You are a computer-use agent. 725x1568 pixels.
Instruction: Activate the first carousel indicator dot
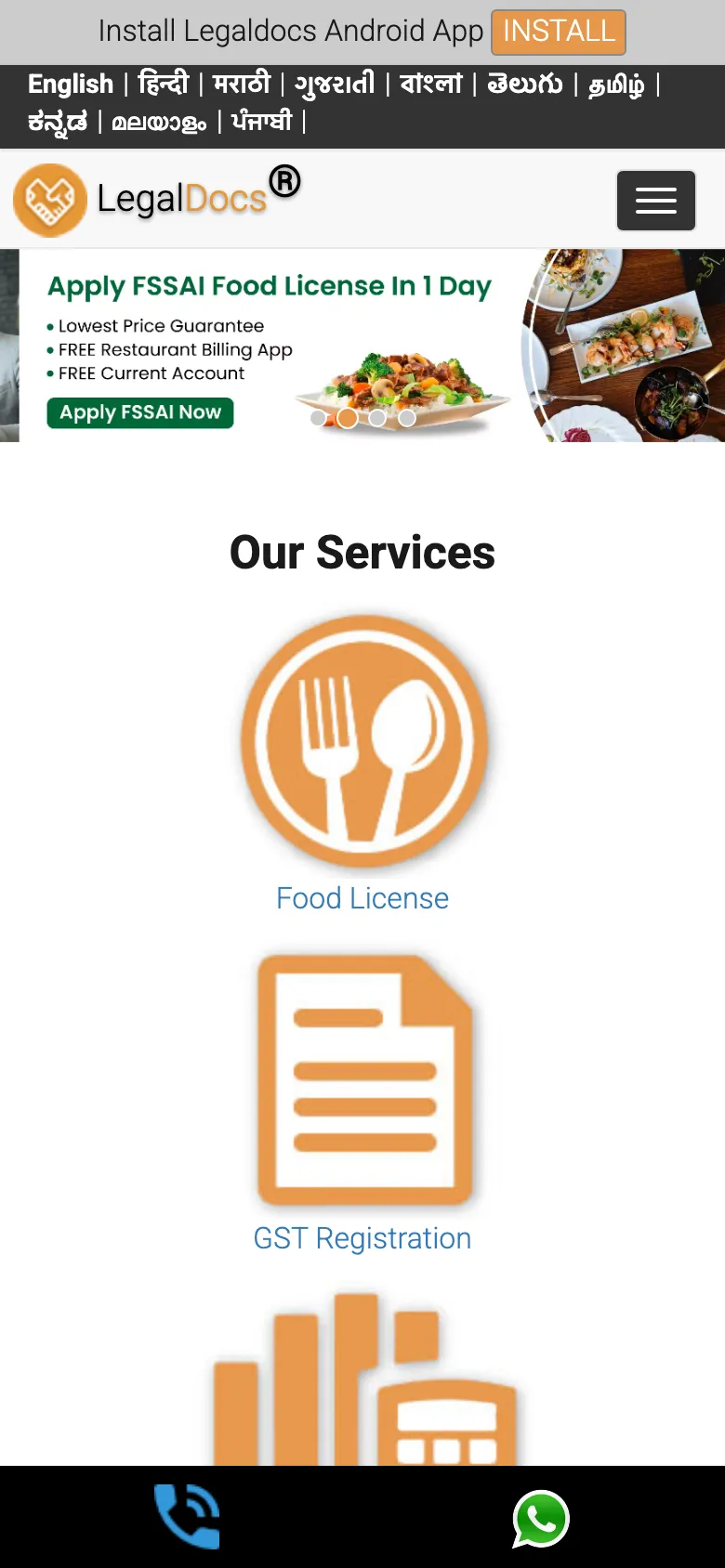(318, 418)
